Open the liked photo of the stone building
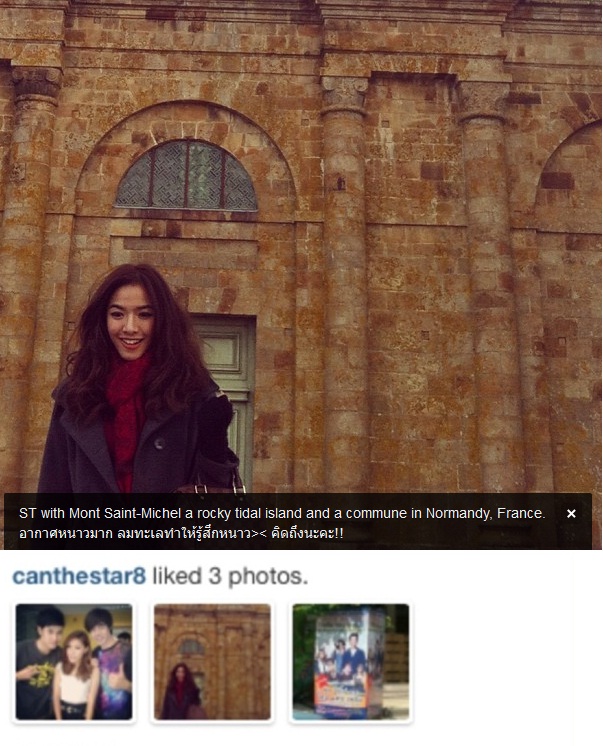Image resolution: width=603 pixels, height=746 pixels. 211,662
